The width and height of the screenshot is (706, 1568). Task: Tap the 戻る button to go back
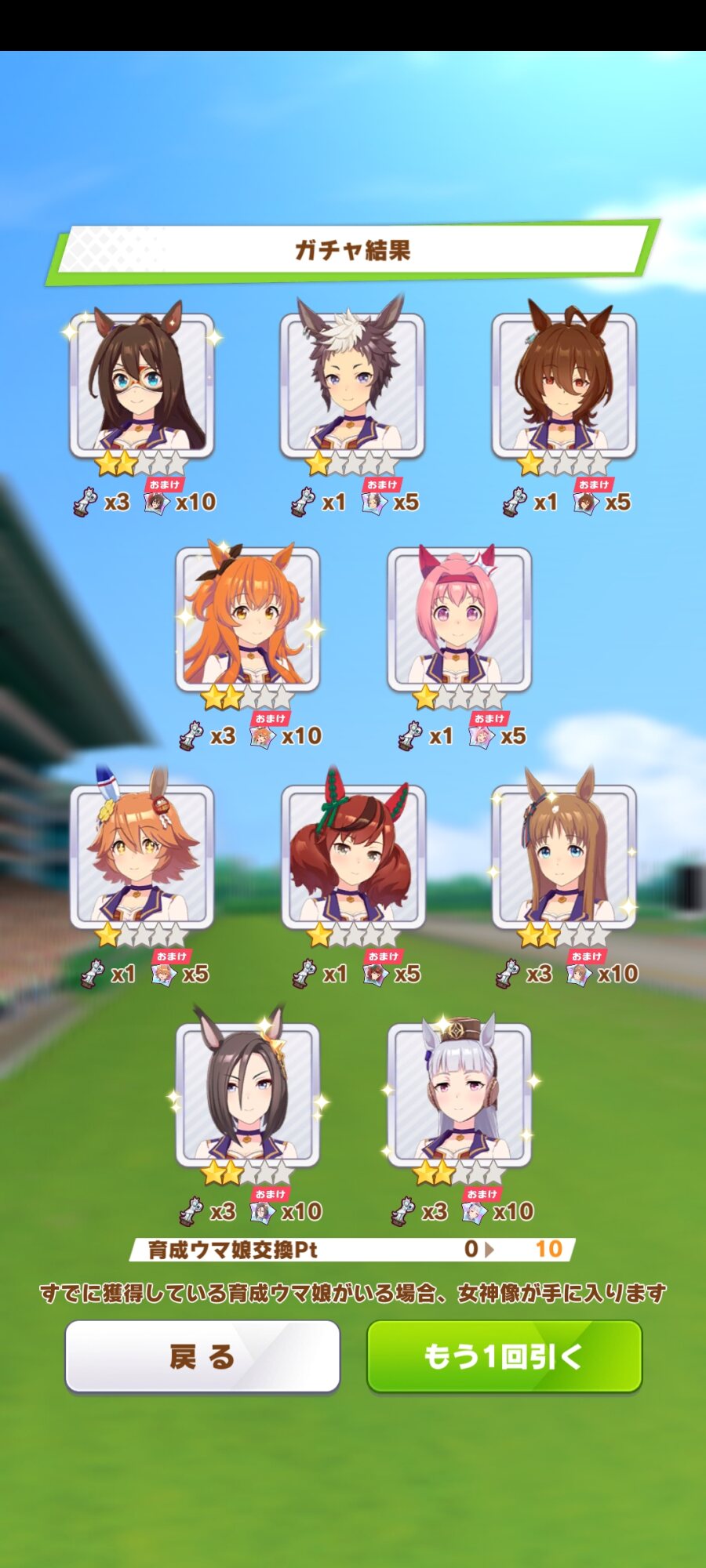point(202,1356)
